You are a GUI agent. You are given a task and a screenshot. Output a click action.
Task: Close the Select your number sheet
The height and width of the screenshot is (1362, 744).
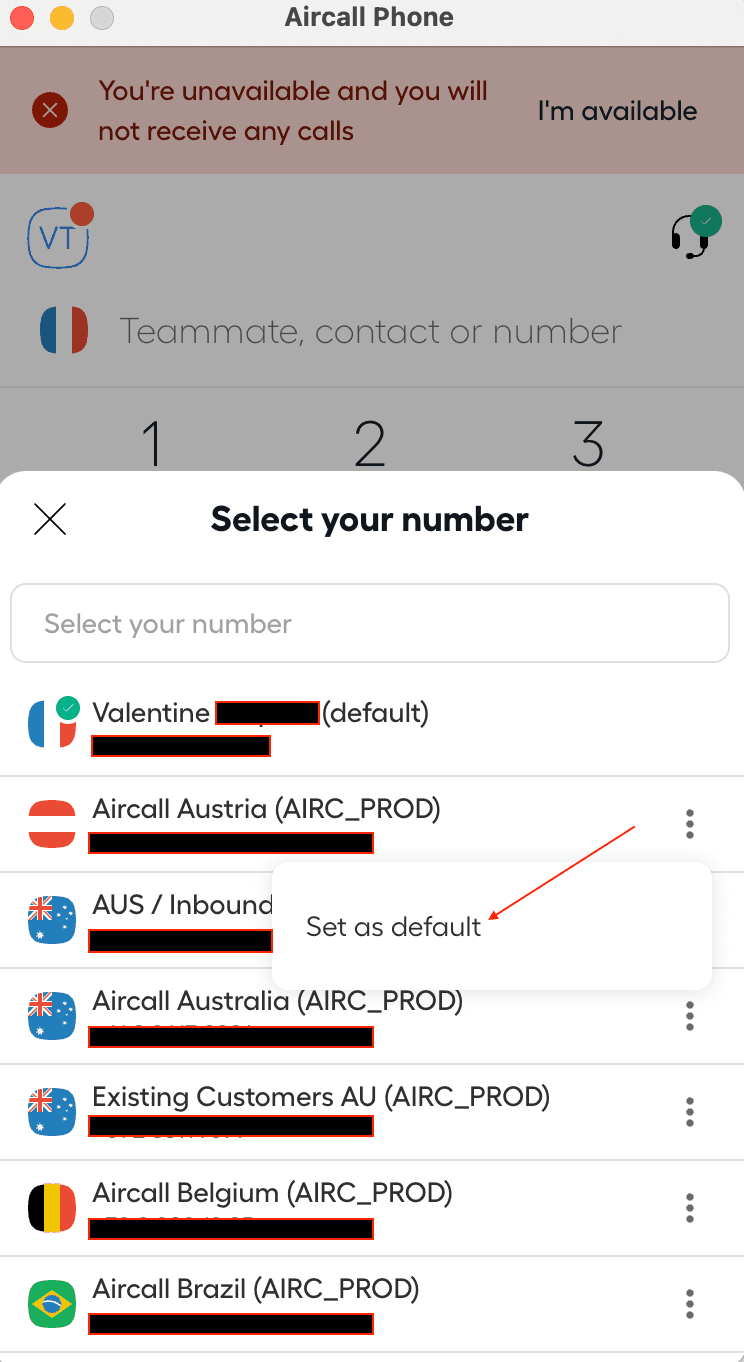pos(50,519)
